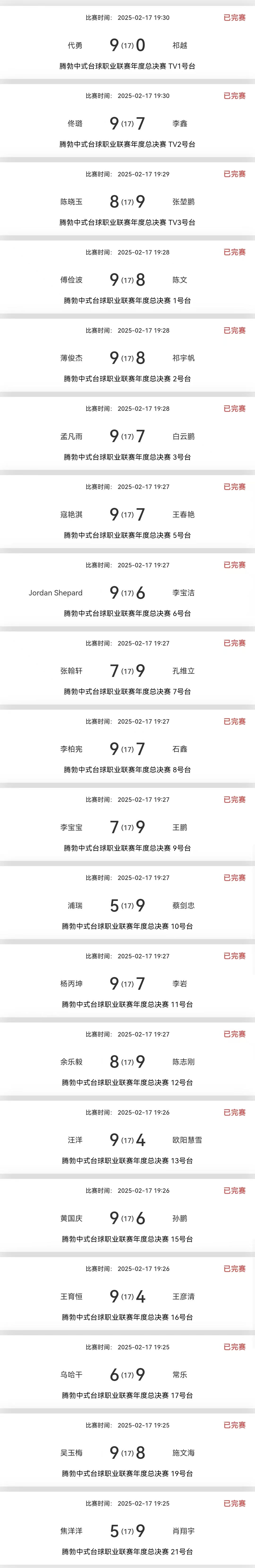Open the 代勇 vs 祁越 match card
This screenshot has width=255, height=1568.
[127, 45]
